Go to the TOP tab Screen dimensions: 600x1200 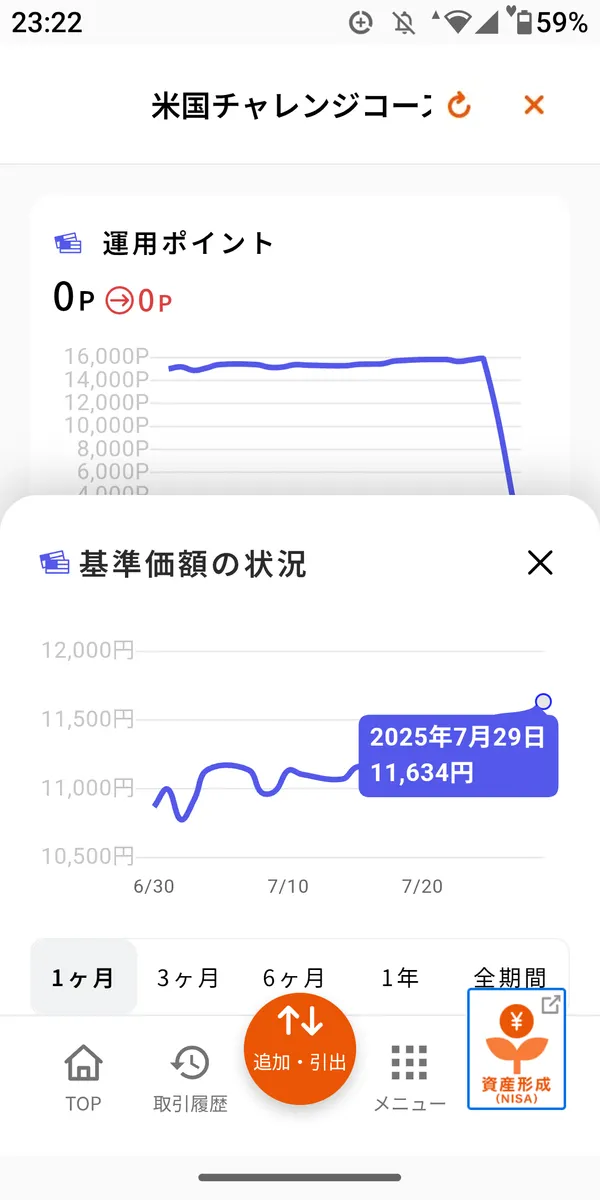click(x=84, y=1078)
